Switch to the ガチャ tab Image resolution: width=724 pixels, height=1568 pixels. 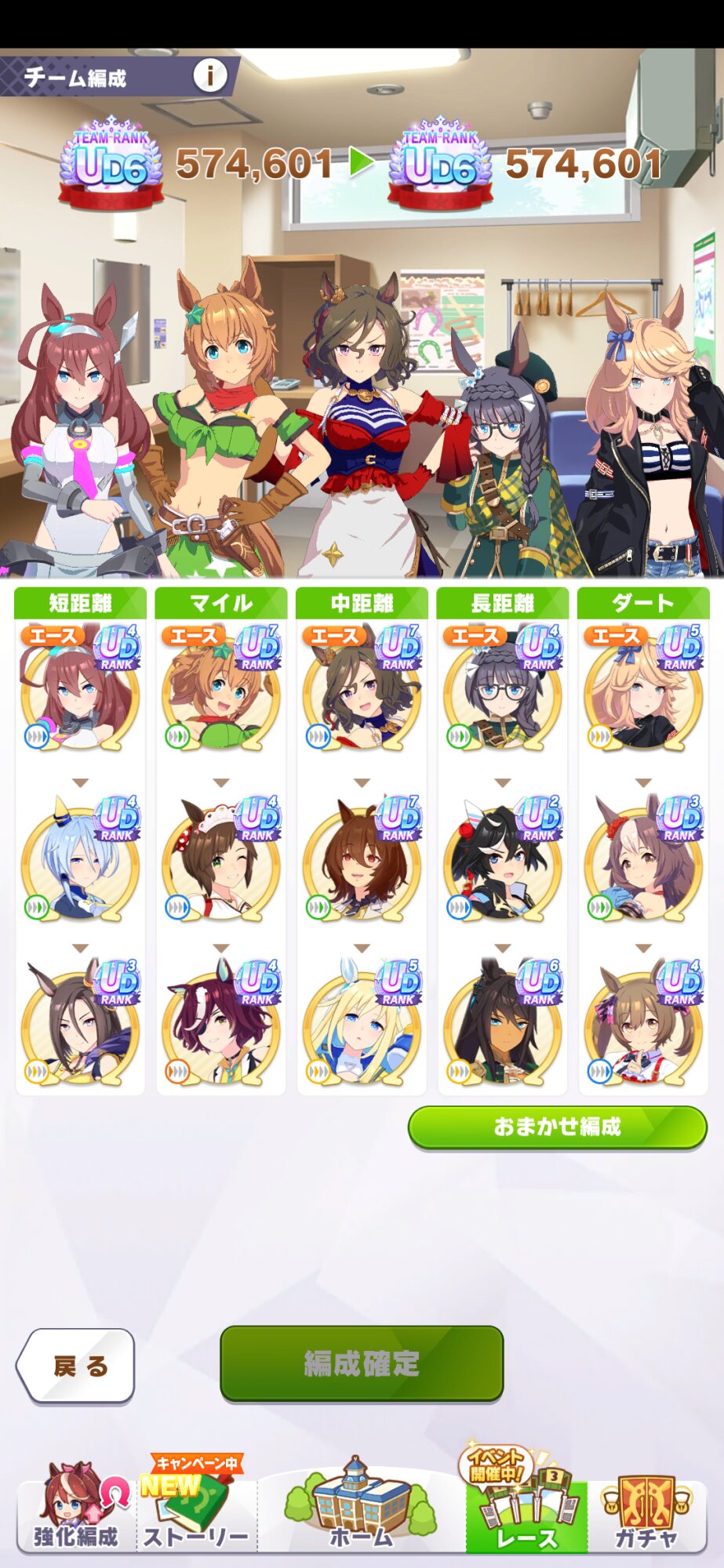tap(646, 1509)
